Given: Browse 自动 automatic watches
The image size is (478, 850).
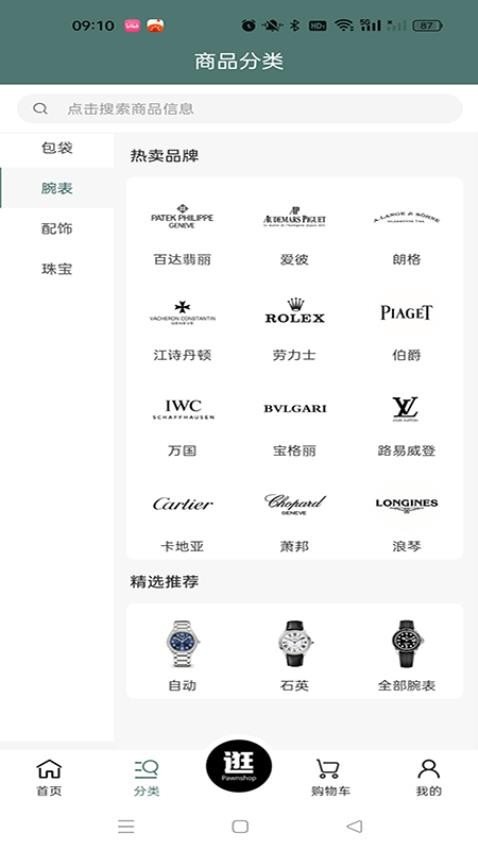Looking at the screenshot, I should [x=182, y=655].
